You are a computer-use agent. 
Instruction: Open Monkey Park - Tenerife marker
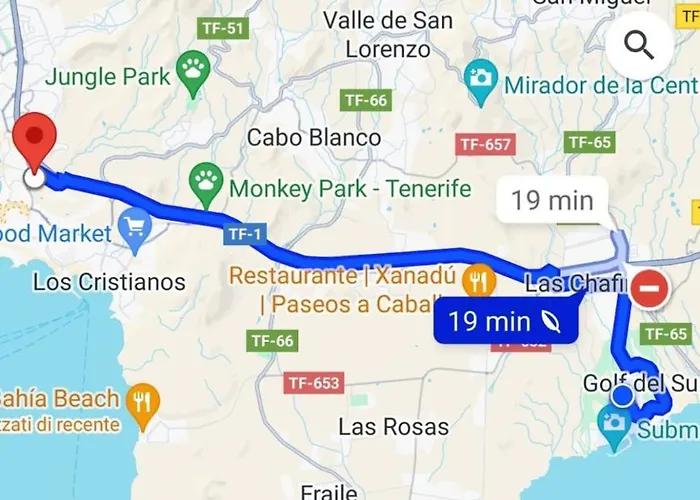[x=206, y=181]
